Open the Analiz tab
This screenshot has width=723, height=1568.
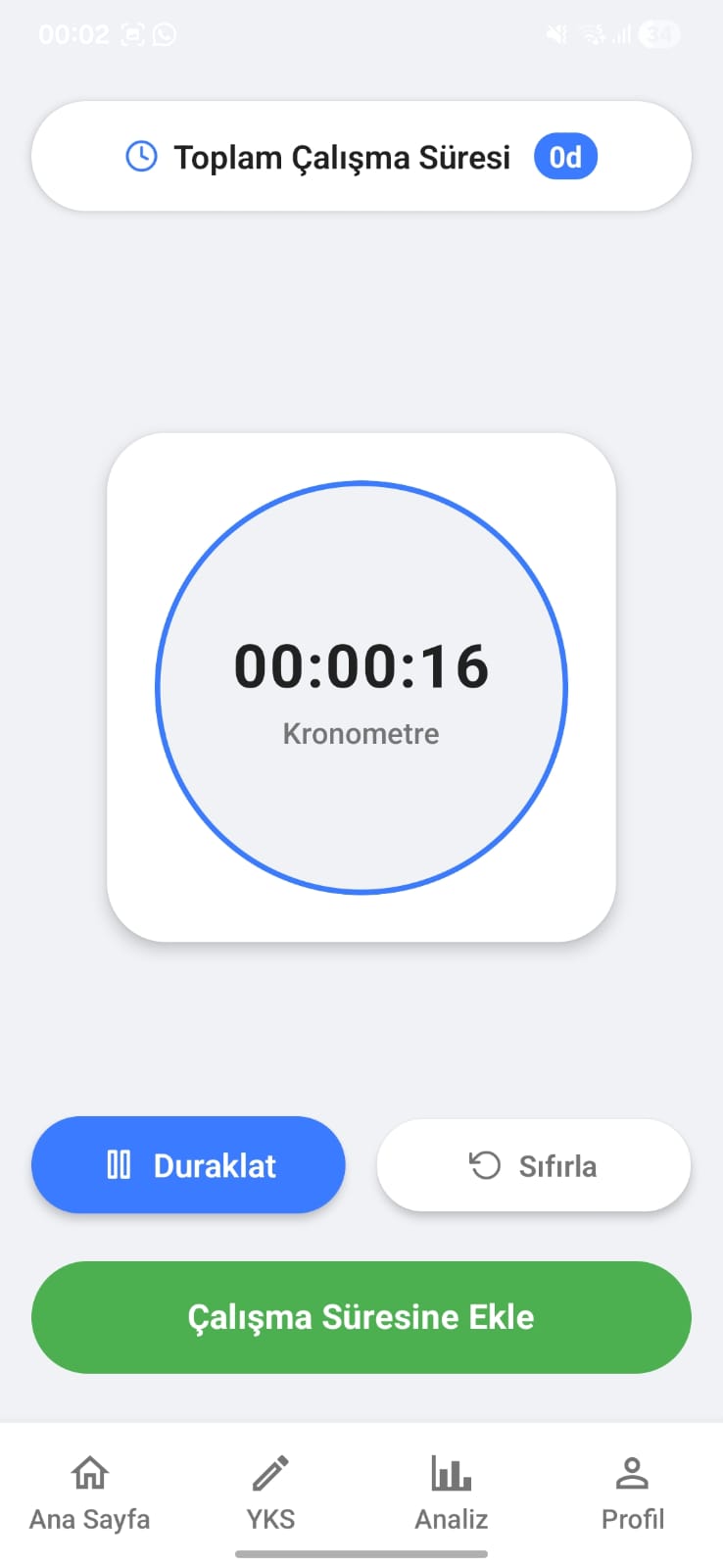[x=452, y=1494]
